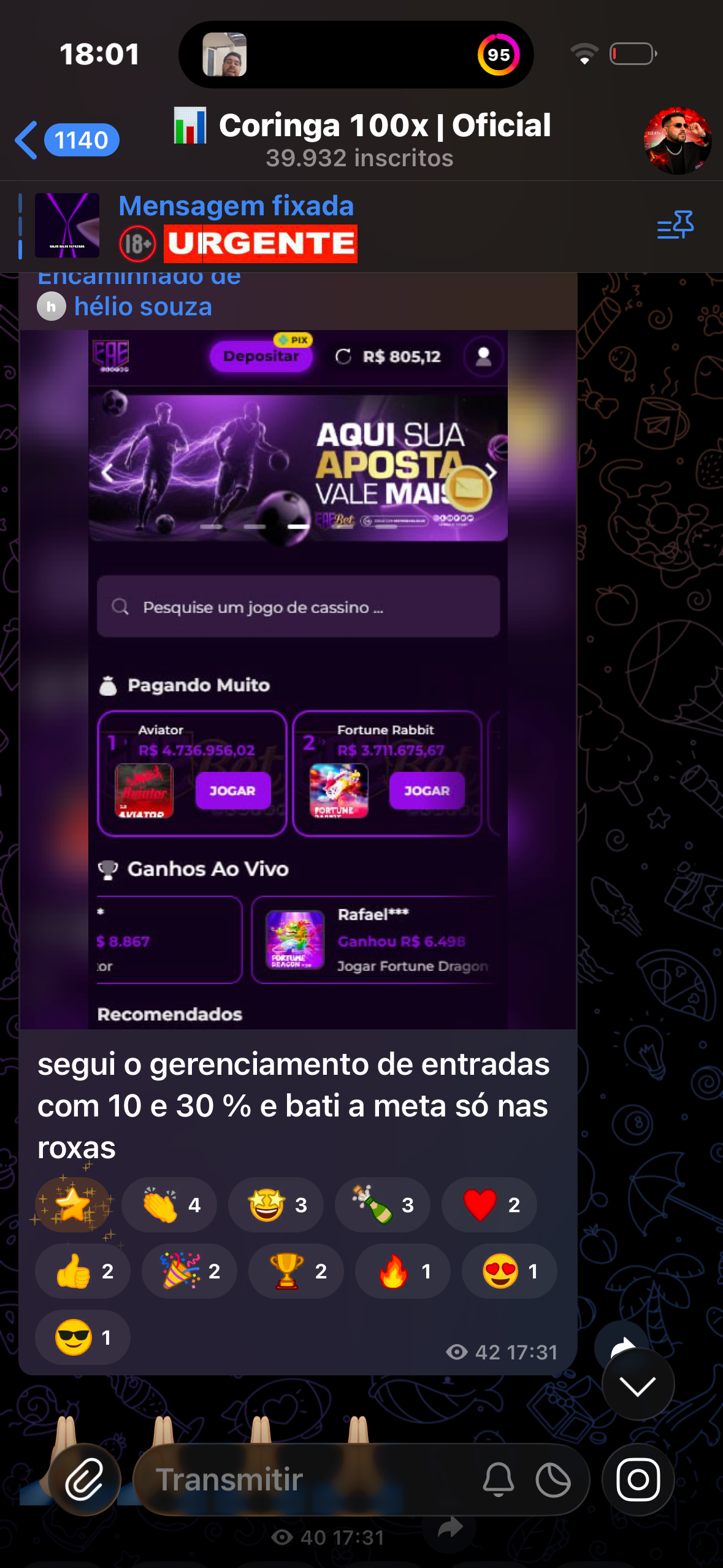Open the Coringa 100x channel profile photo

click(677, 141)
